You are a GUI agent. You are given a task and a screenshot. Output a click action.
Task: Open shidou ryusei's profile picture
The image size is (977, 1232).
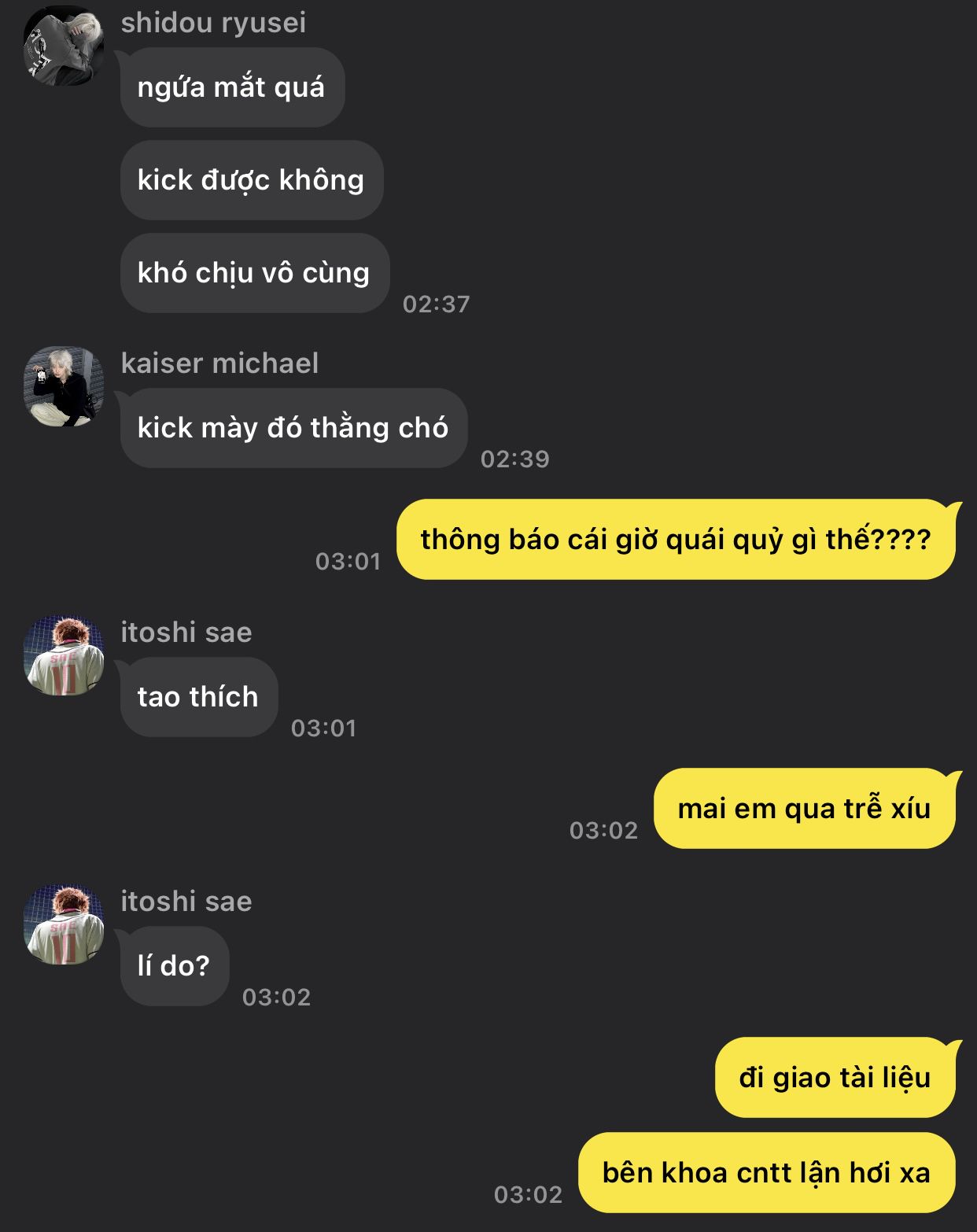64,45
